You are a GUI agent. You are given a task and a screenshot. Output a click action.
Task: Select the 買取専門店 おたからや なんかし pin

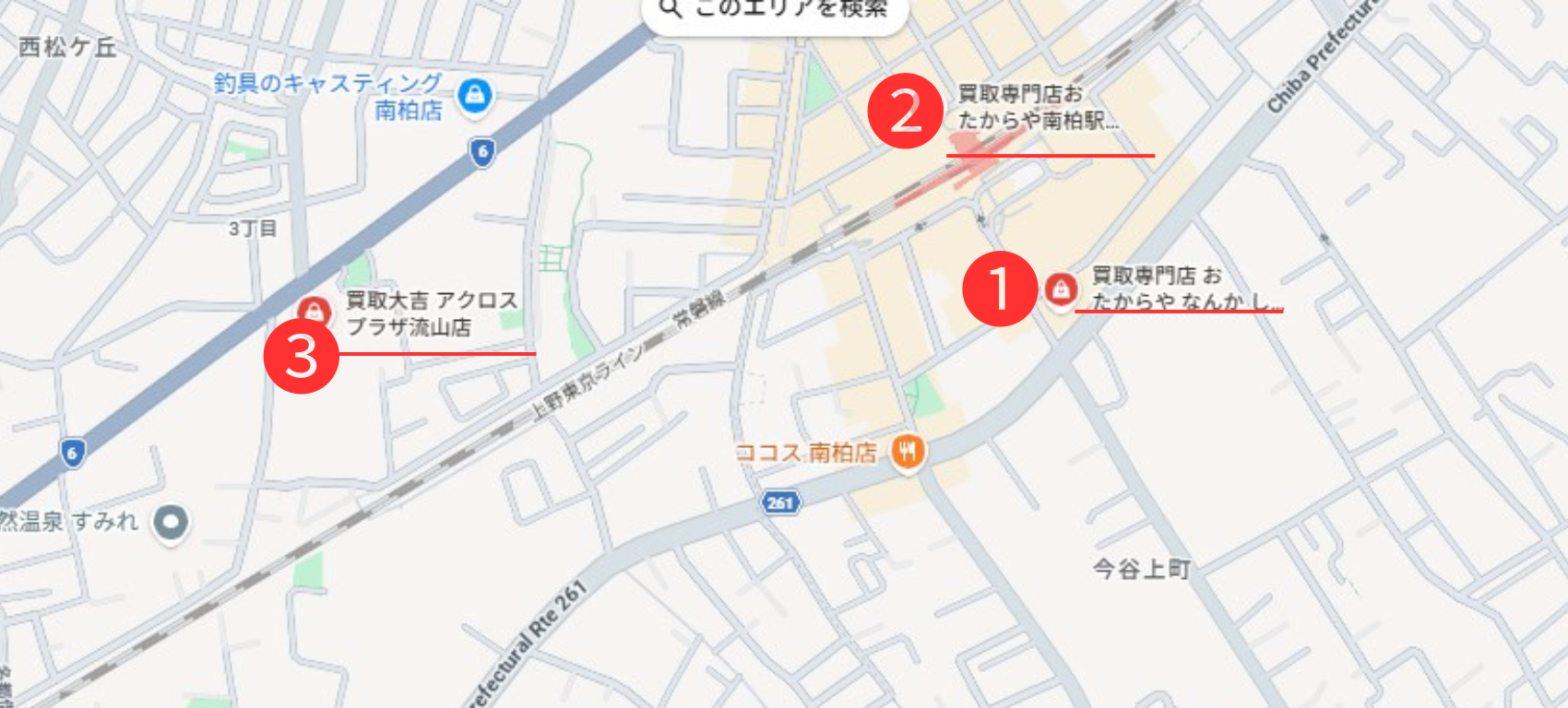point(1062,289)
